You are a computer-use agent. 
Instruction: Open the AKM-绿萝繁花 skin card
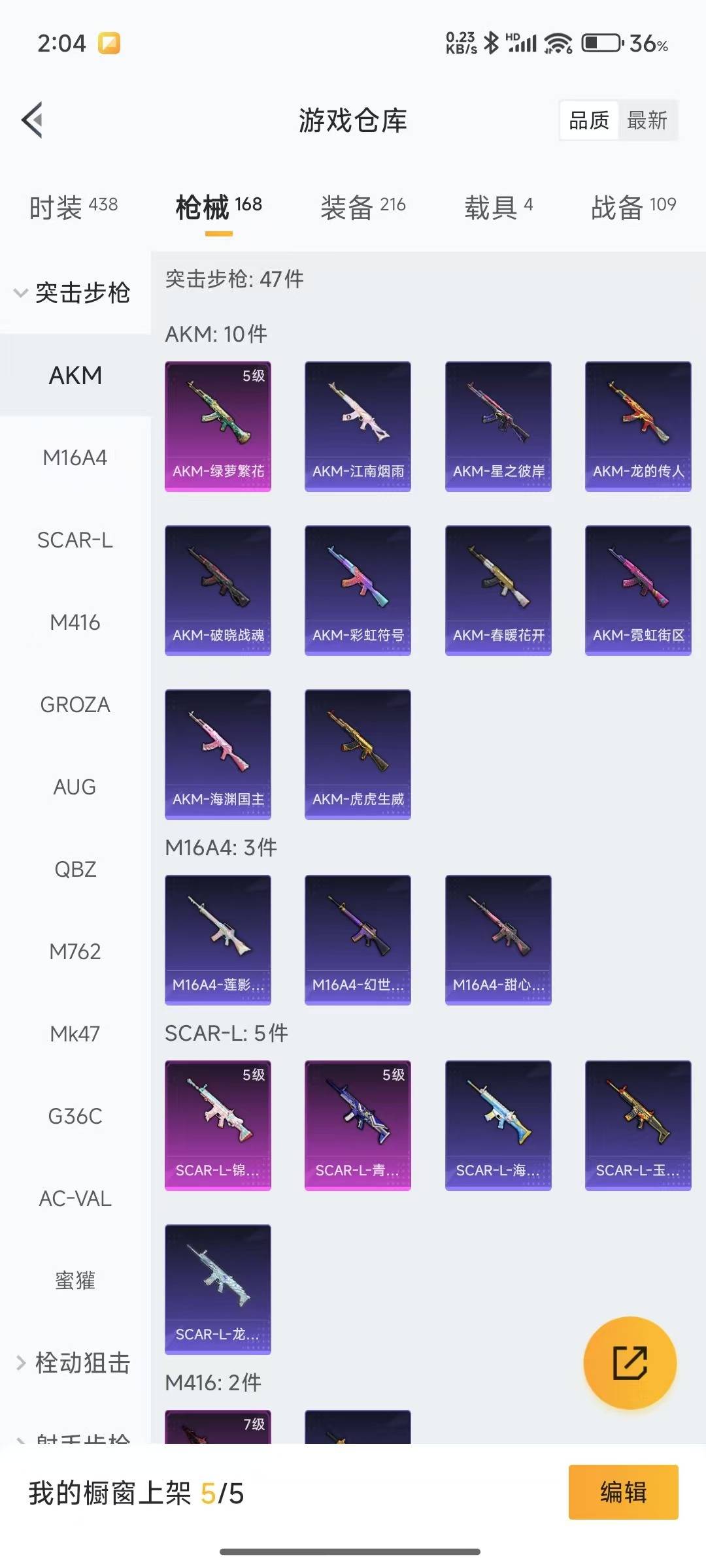[218, 426]
